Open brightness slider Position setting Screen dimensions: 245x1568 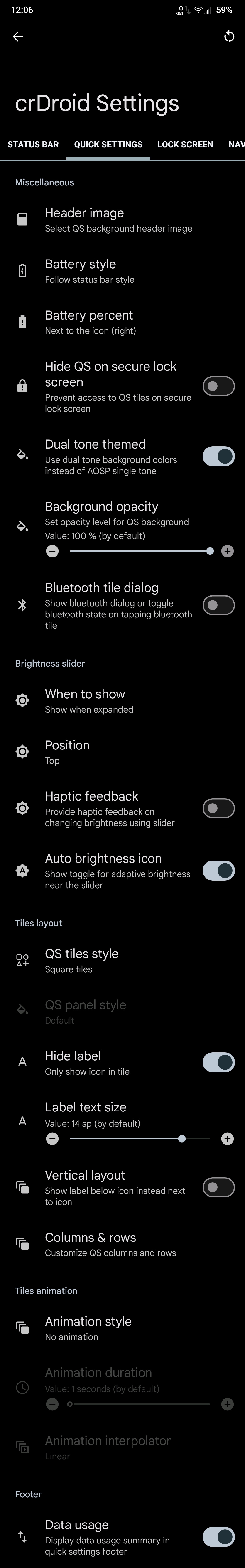(x=122, y=752)
